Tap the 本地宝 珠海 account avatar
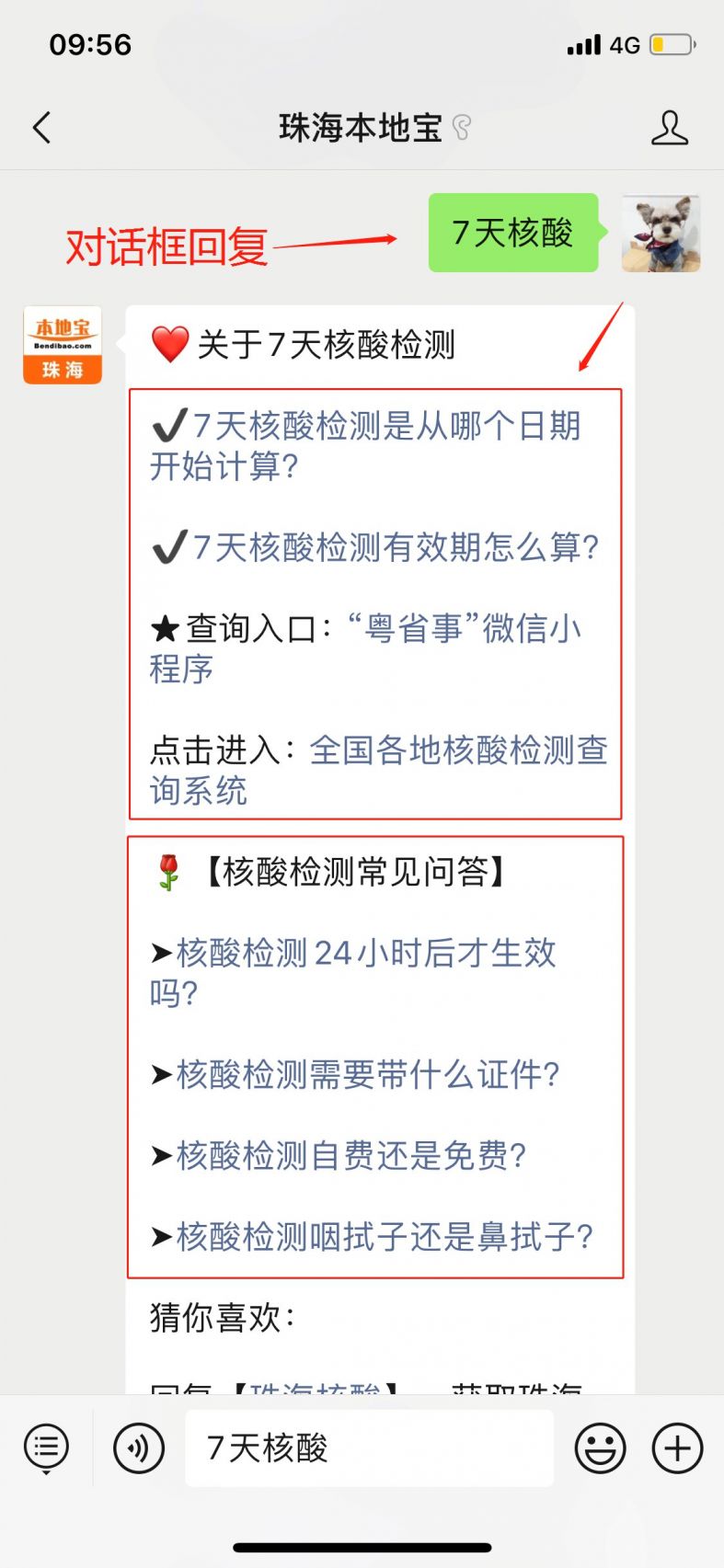 click(x=62, y=345)
